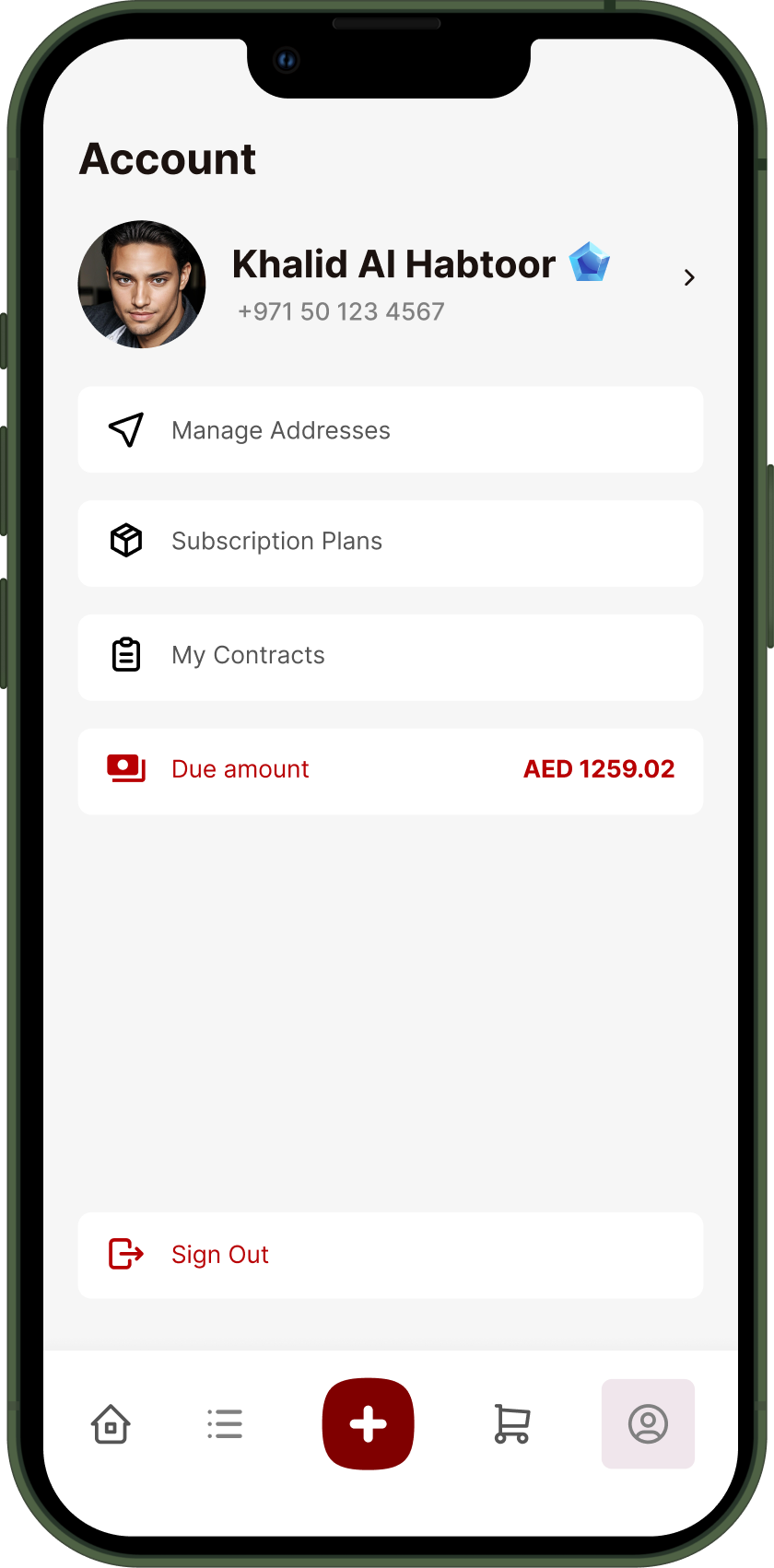
Task: Open Subscription Plans
Action: [x=390, y=543]
